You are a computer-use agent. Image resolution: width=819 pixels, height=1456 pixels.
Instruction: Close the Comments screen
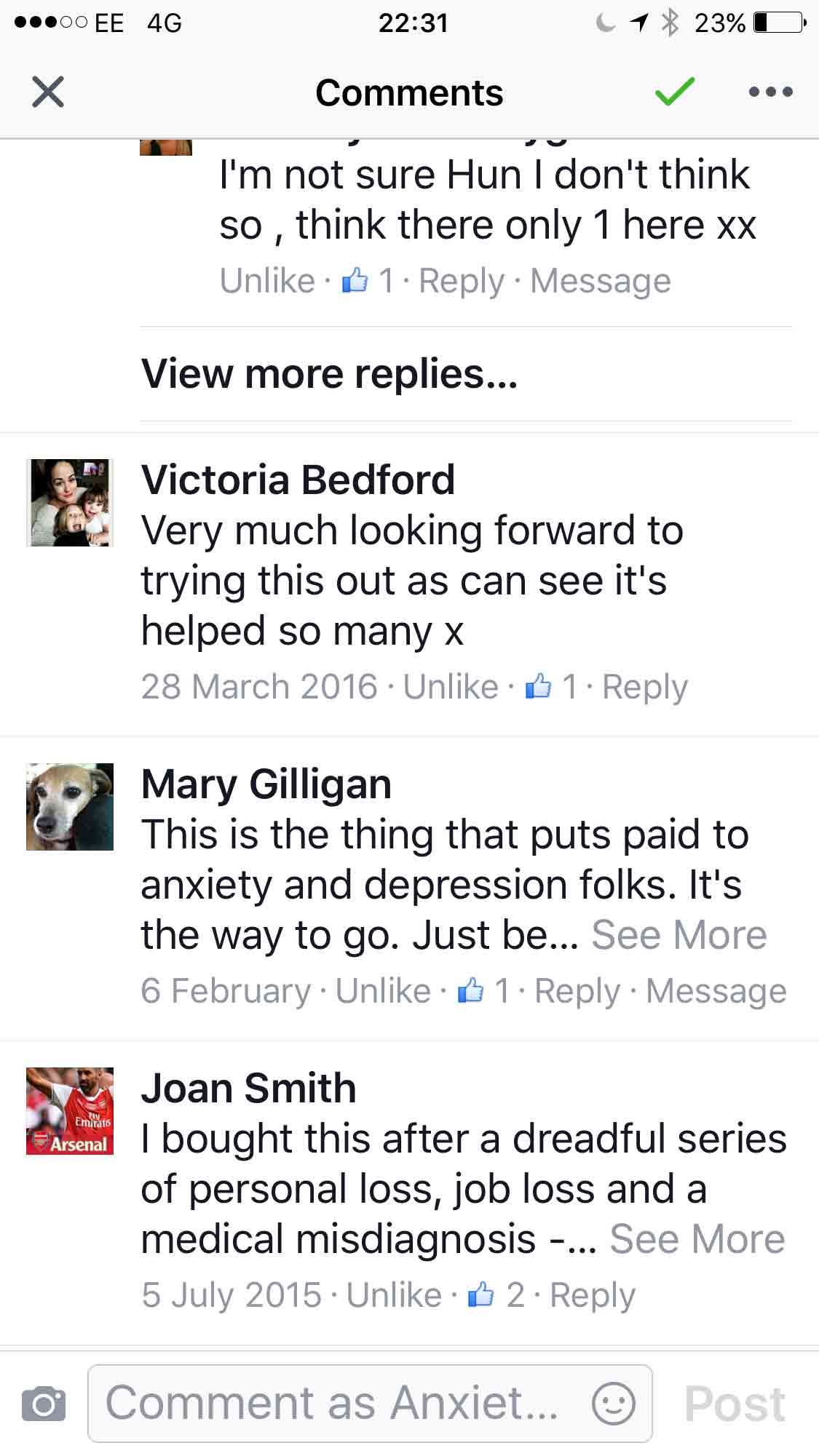48,92
